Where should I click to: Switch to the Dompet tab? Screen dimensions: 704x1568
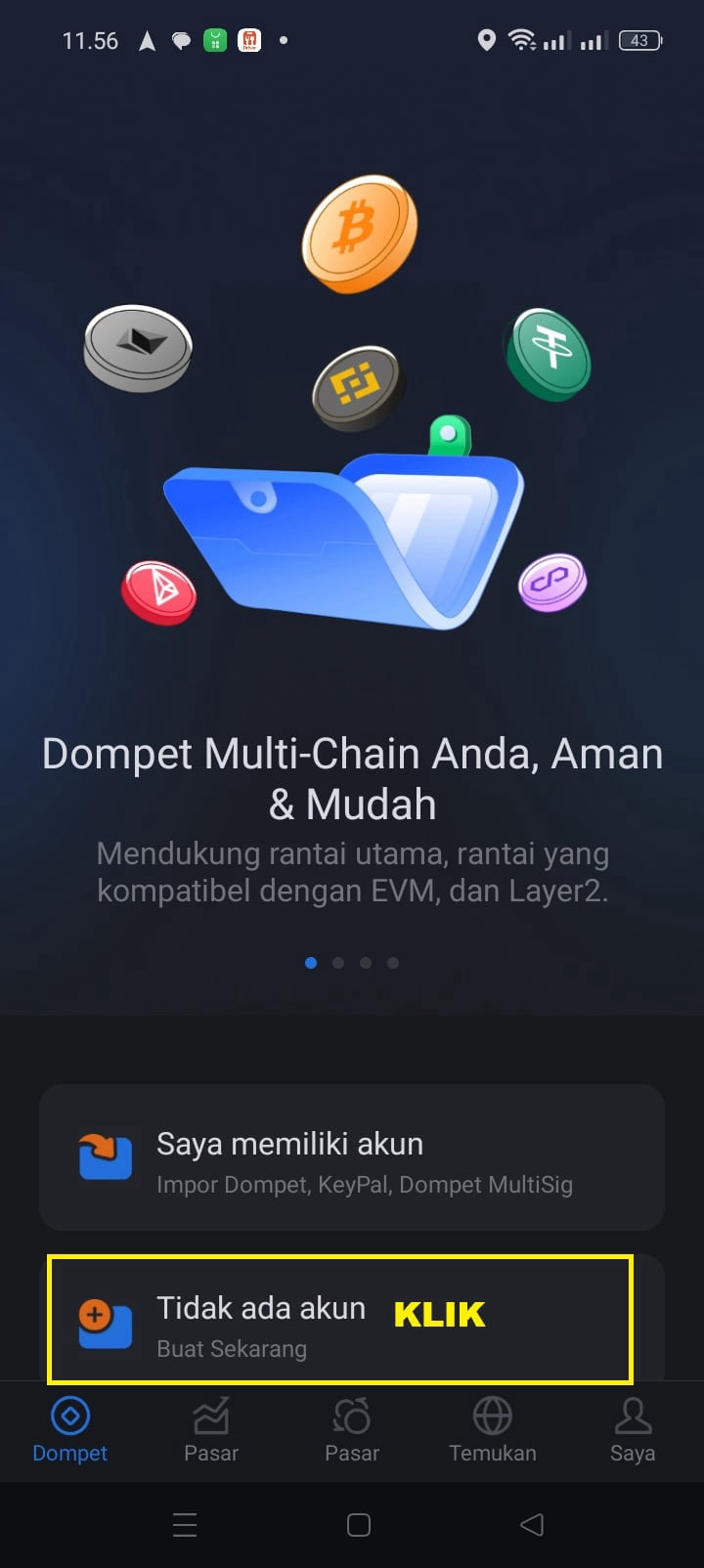[x=70, y=1429]
